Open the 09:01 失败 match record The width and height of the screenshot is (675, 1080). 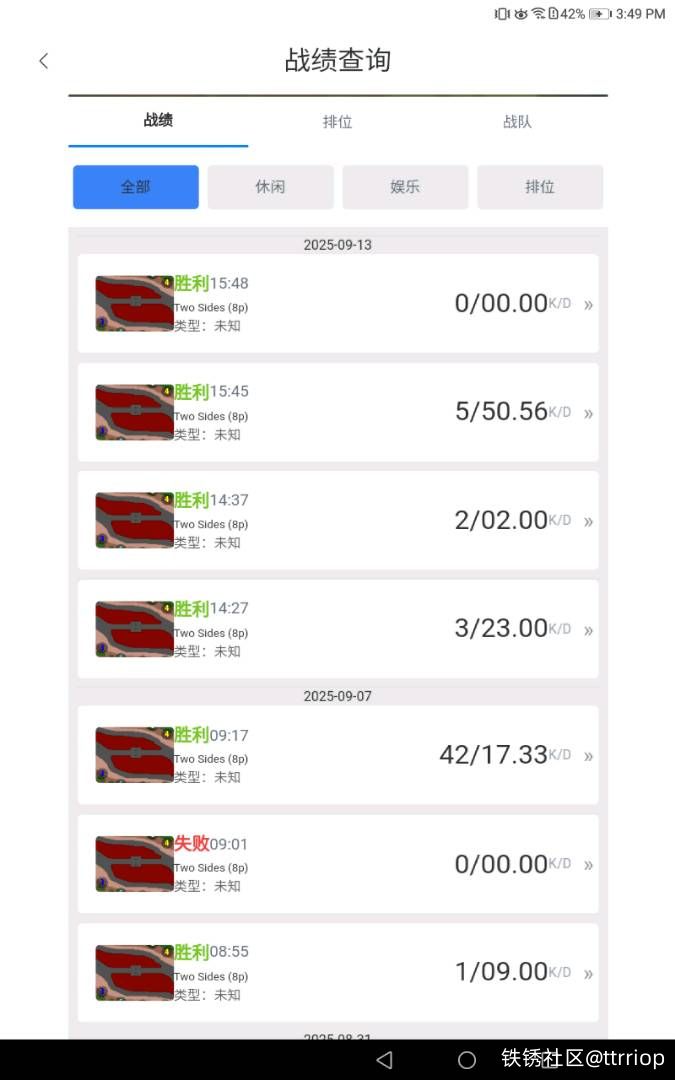(338, 864)
